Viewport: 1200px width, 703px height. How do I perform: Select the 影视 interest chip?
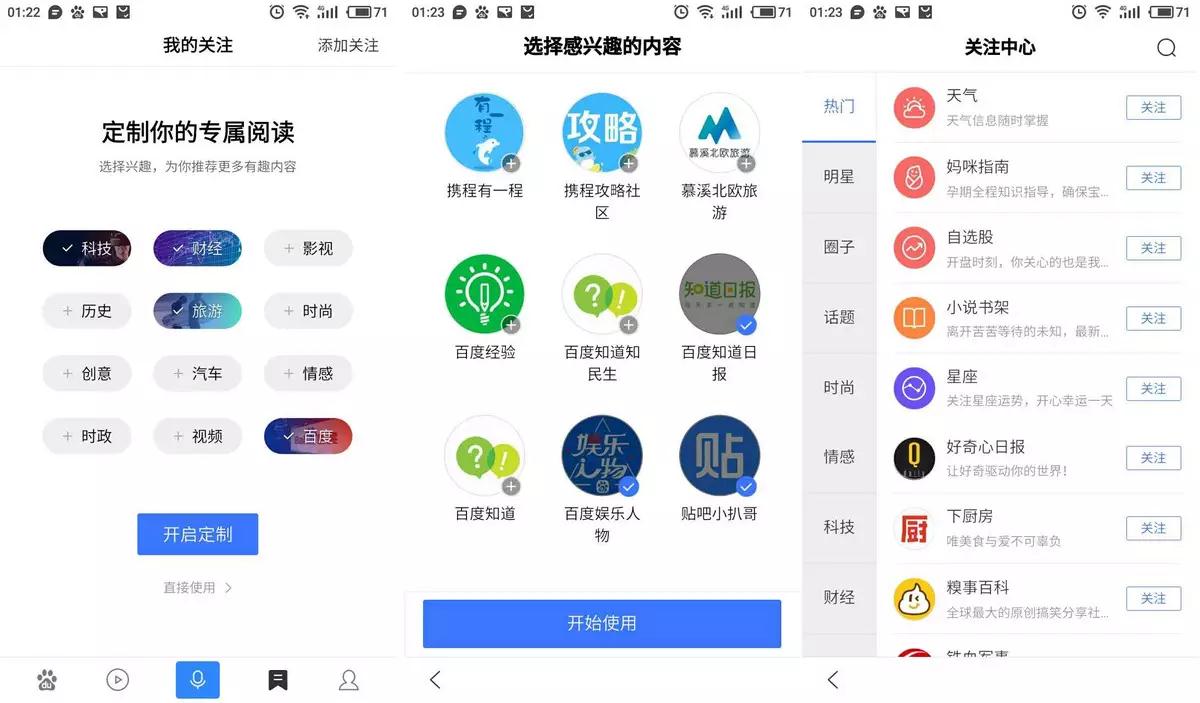click(308, 248)
